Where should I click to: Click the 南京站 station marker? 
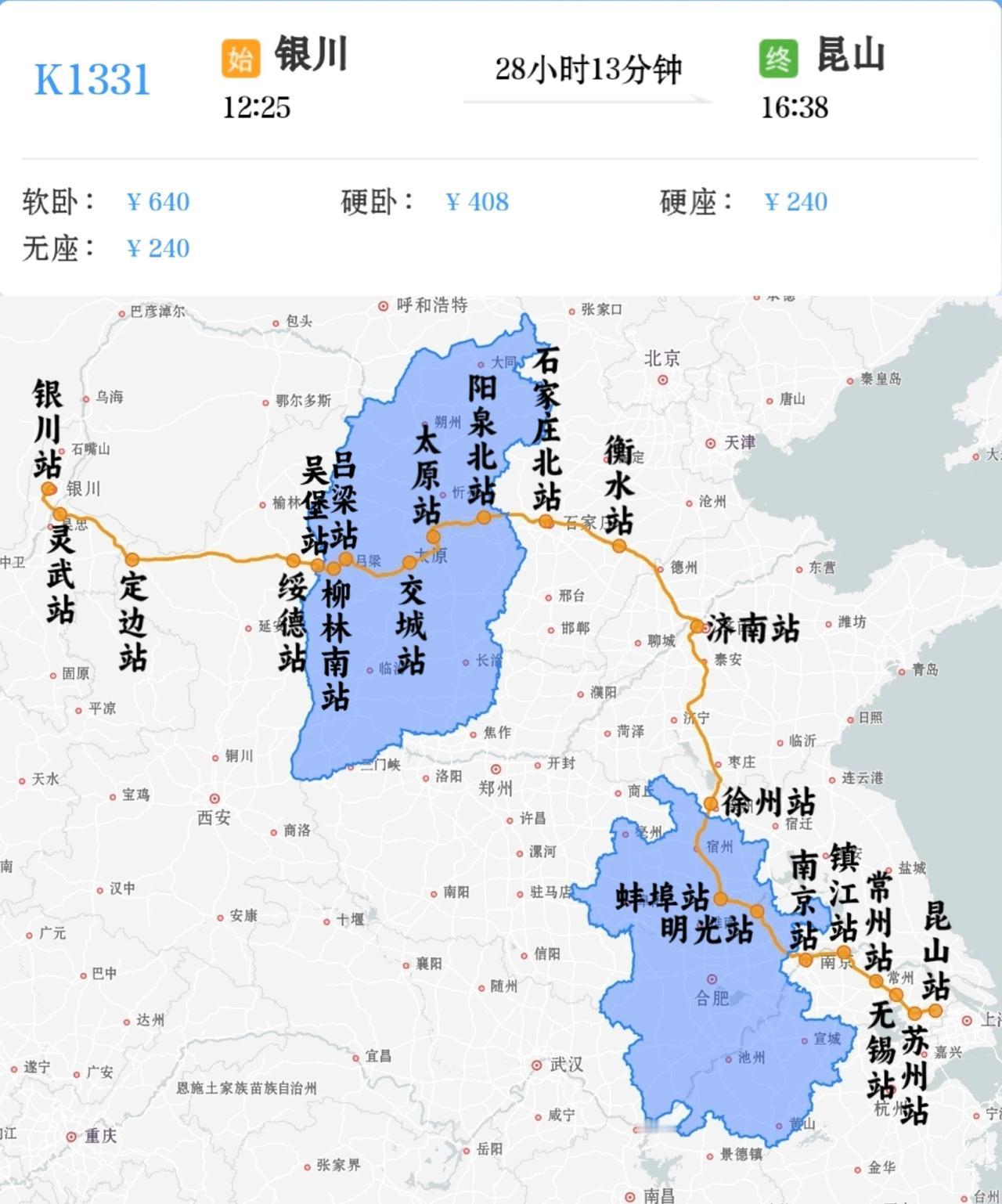click(805, 961)
